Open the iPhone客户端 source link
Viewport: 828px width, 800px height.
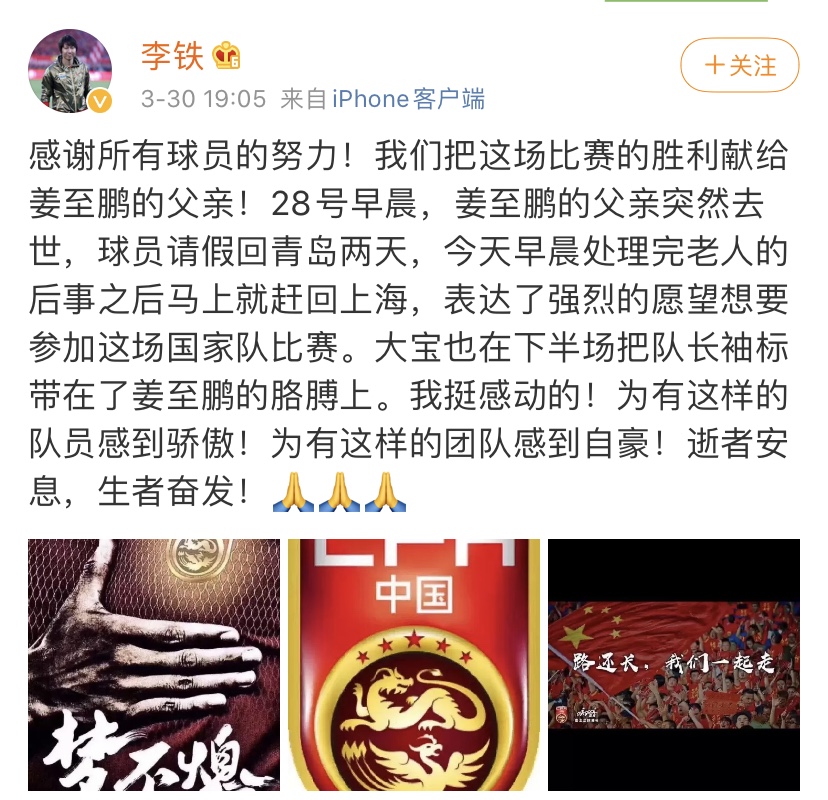pyautogui.click(x=408, y=99)
